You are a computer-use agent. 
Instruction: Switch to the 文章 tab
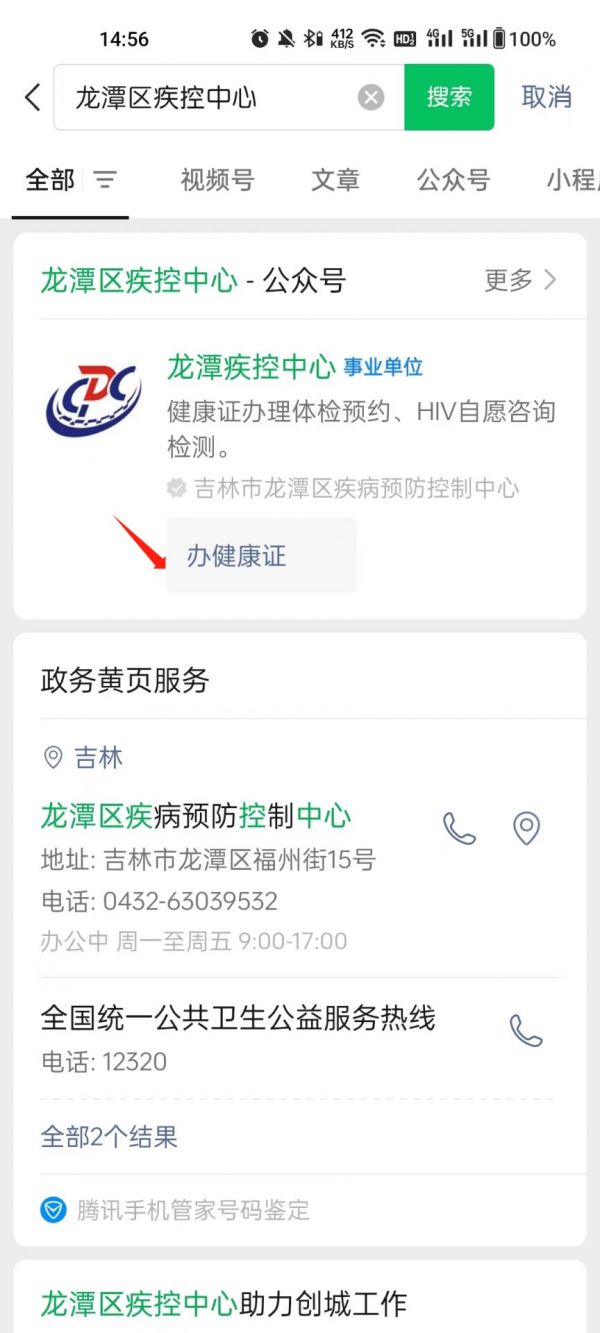click(335, 180)
